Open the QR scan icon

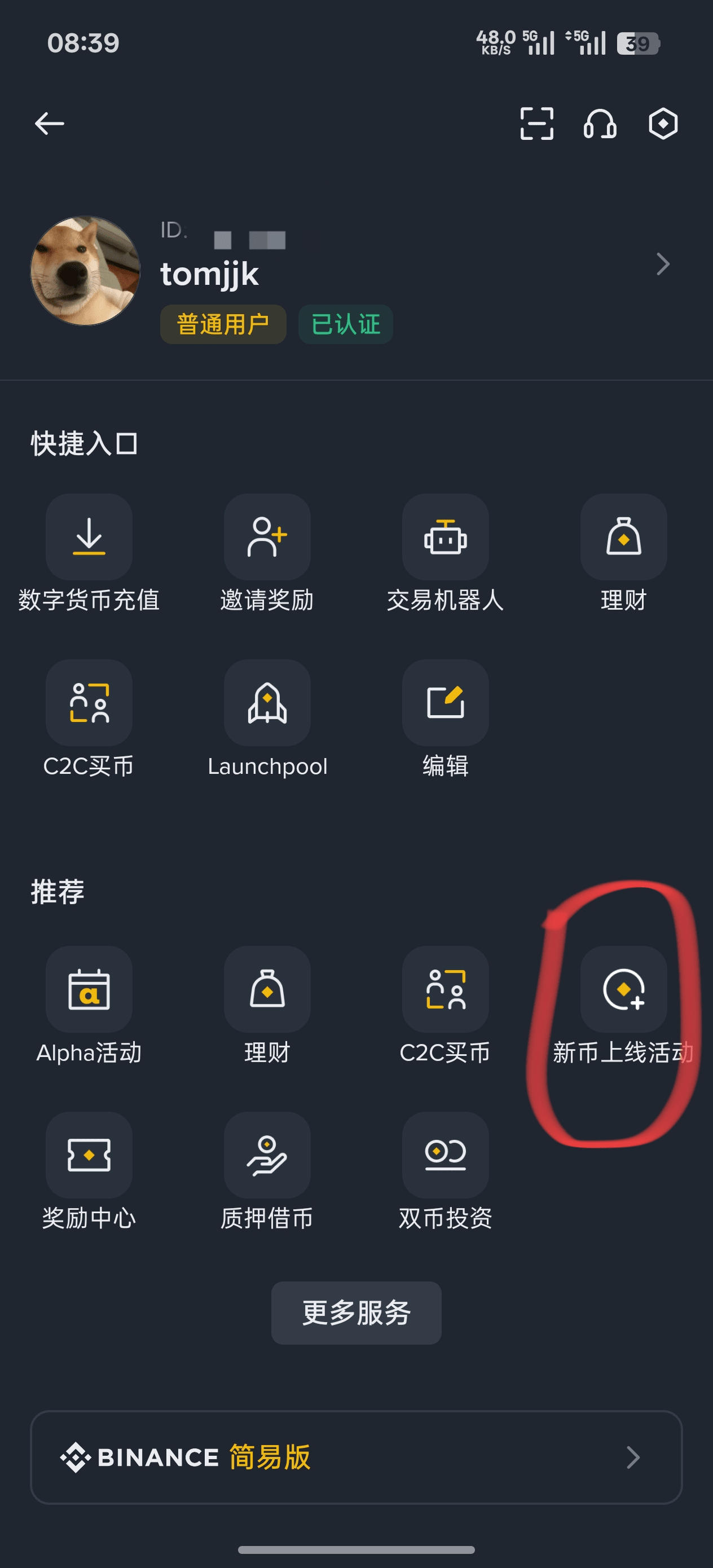pyautogui.click(x=536, y=124)
